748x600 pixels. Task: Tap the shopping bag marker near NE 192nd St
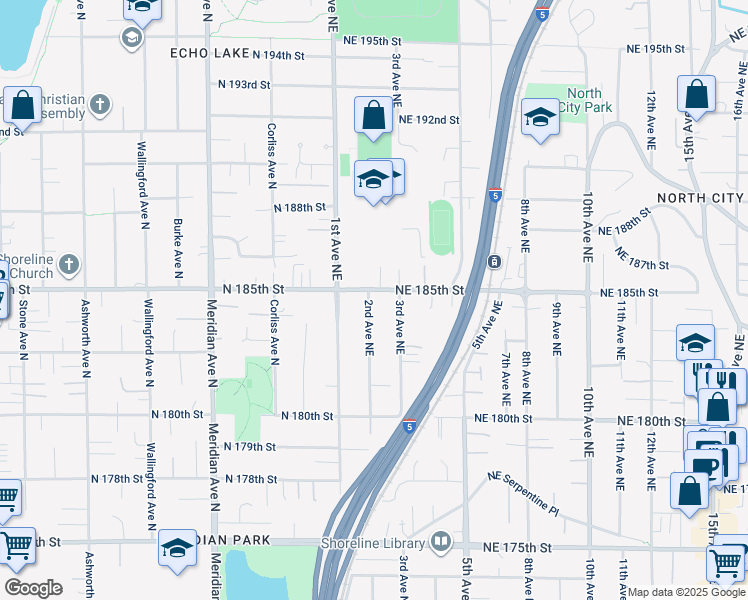373,115
